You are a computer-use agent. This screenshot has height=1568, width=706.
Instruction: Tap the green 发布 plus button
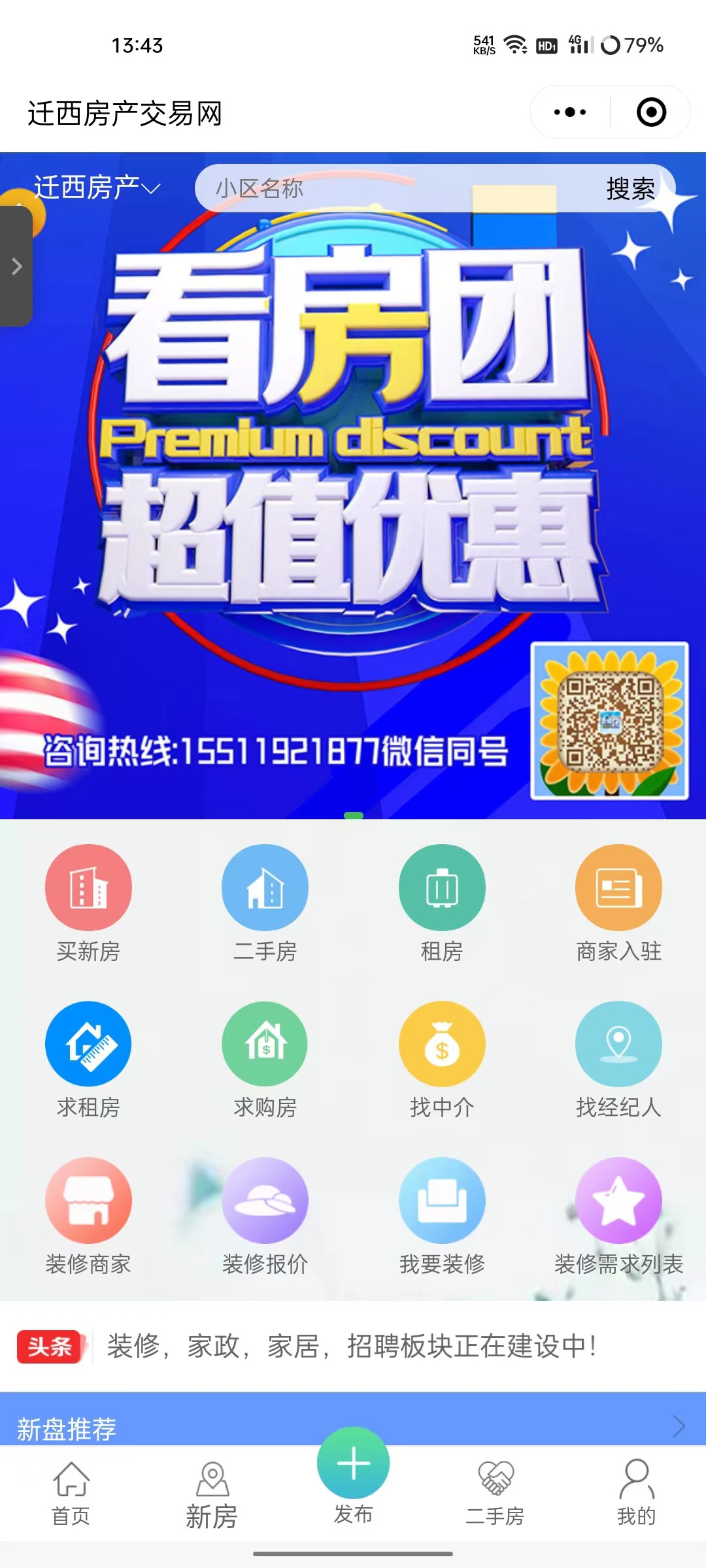click(x=353, y=1463)
